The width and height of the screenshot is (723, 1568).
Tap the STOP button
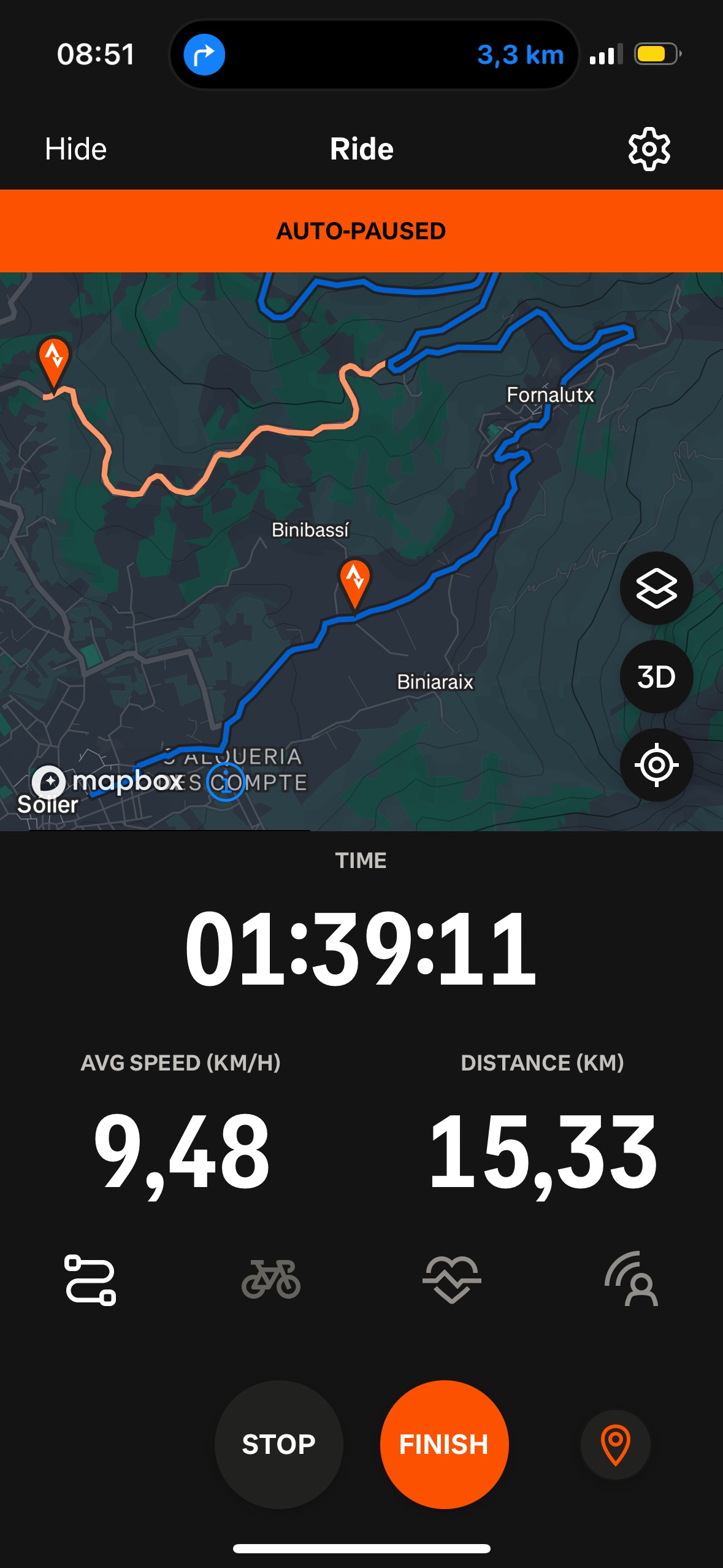tap(278, 1444)
